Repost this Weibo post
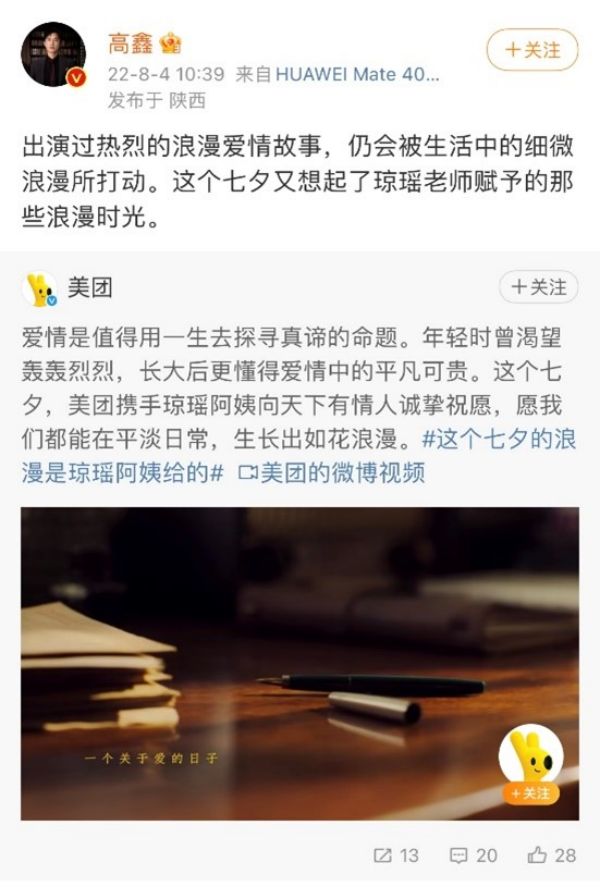This screenshot has width=600, height=887. tap(395, 855)
